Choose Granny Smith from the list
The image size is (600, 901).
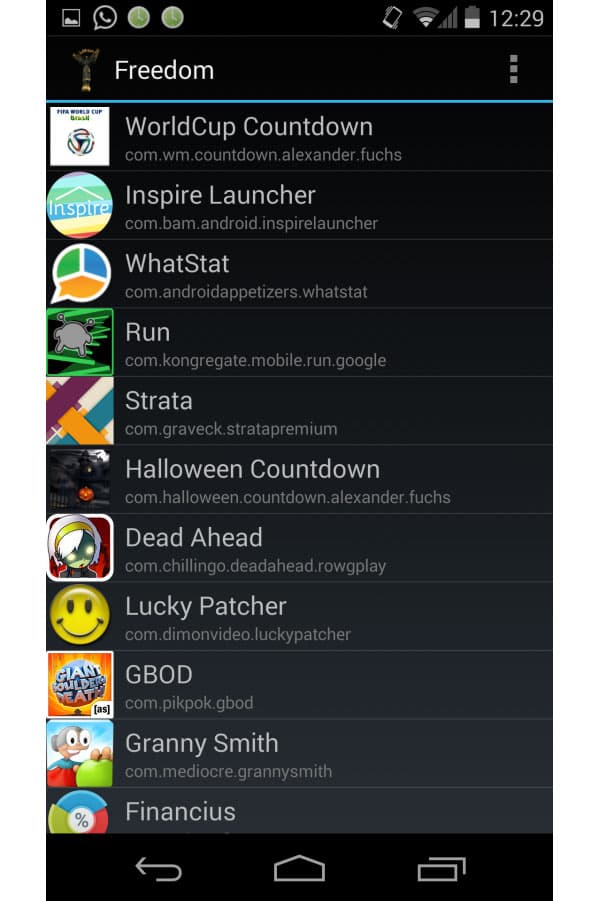pos(299,753)
